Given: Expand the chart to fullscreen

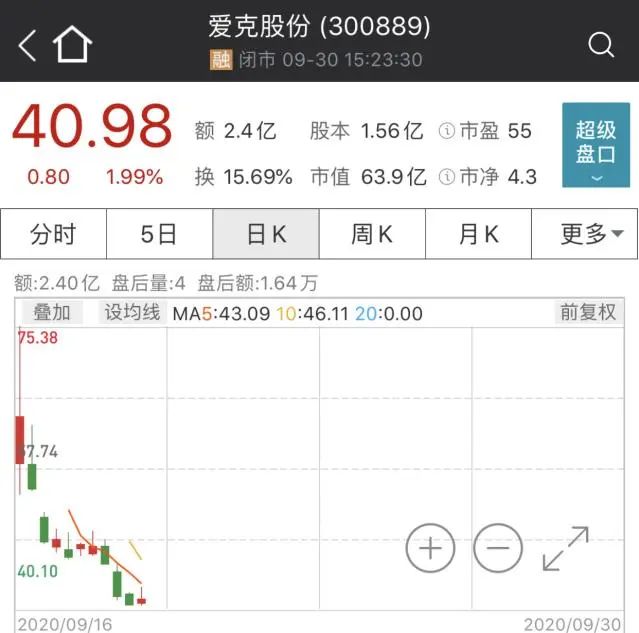Looking at the screenshot, I should click(566, 548).
